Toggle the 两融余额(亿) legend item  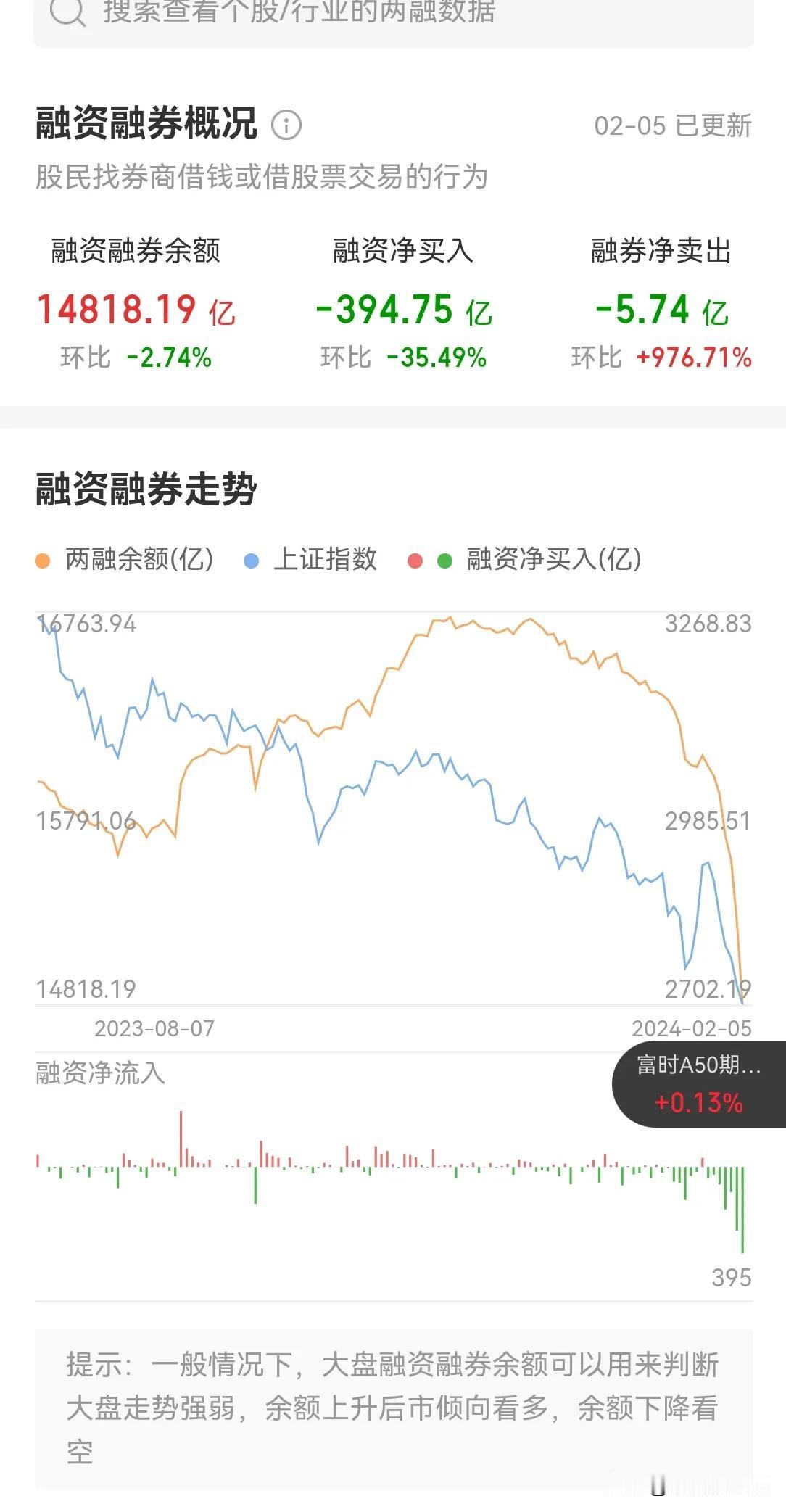[125, 559]
